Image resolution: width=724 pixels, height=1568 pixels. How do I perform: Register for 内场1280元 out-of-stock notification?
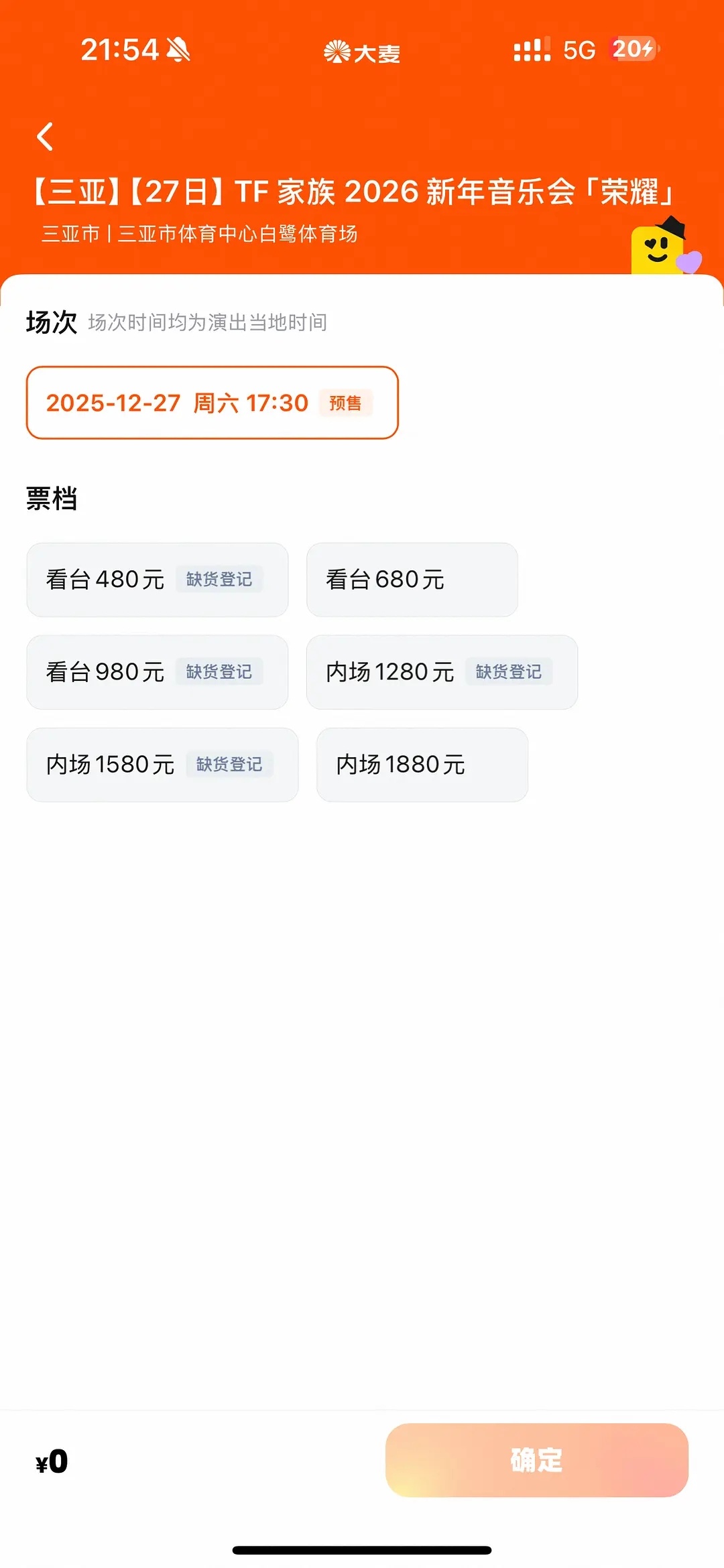coord(509,672)
